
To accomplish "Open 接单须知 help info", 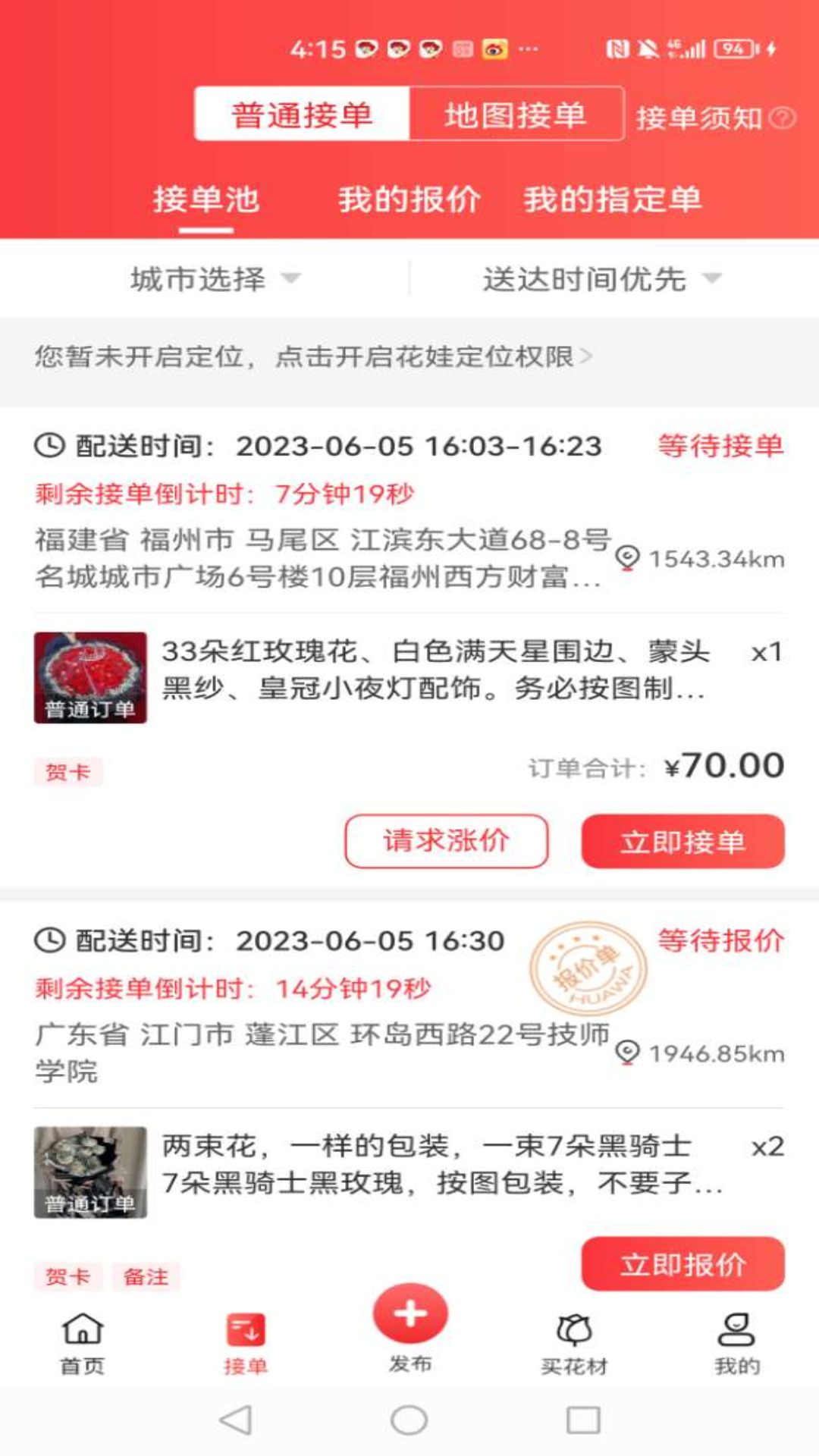I will pyautogui.click(x=714, y=118).
